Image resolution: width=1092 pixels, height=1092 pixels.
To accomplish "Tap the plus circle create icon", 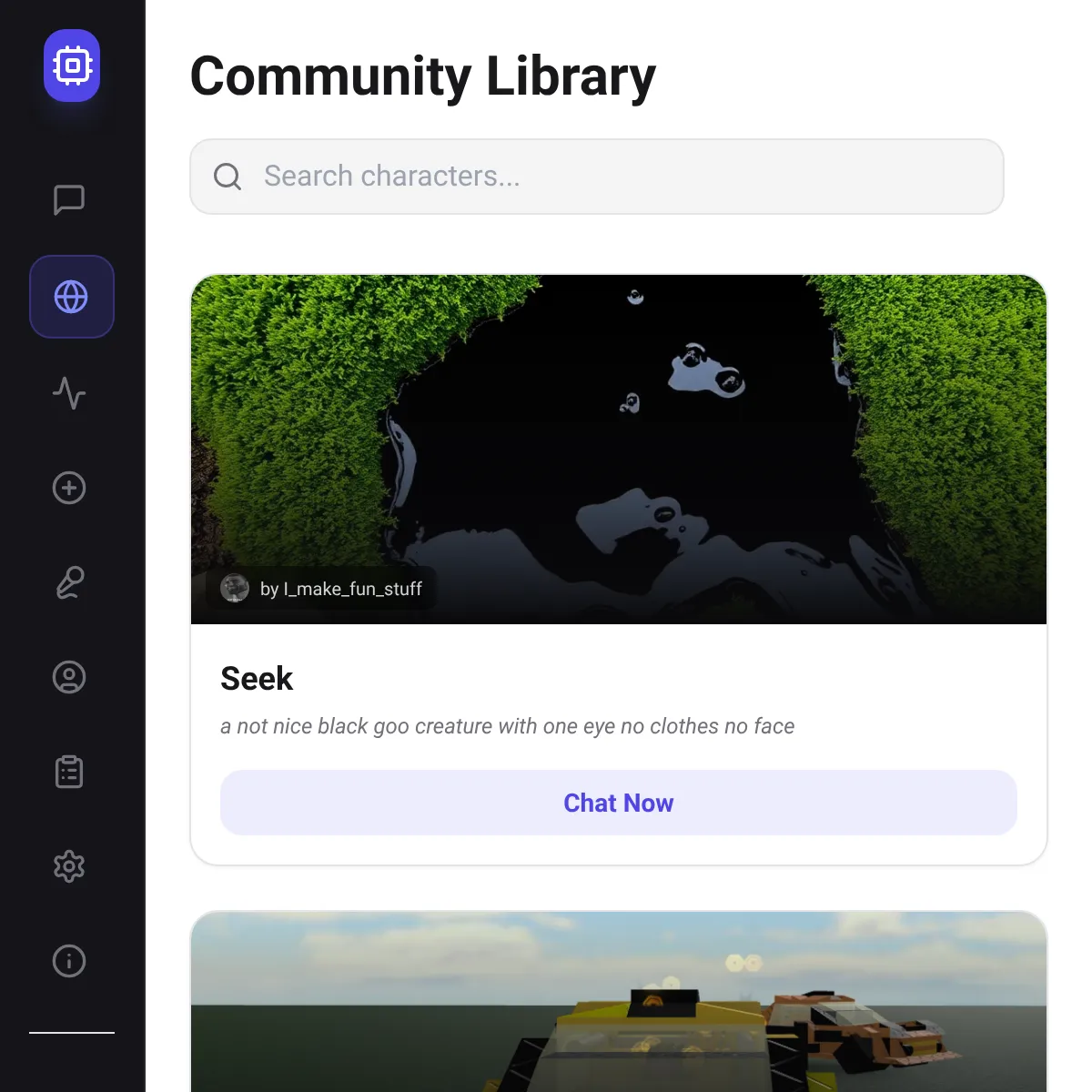I will 69,488.
